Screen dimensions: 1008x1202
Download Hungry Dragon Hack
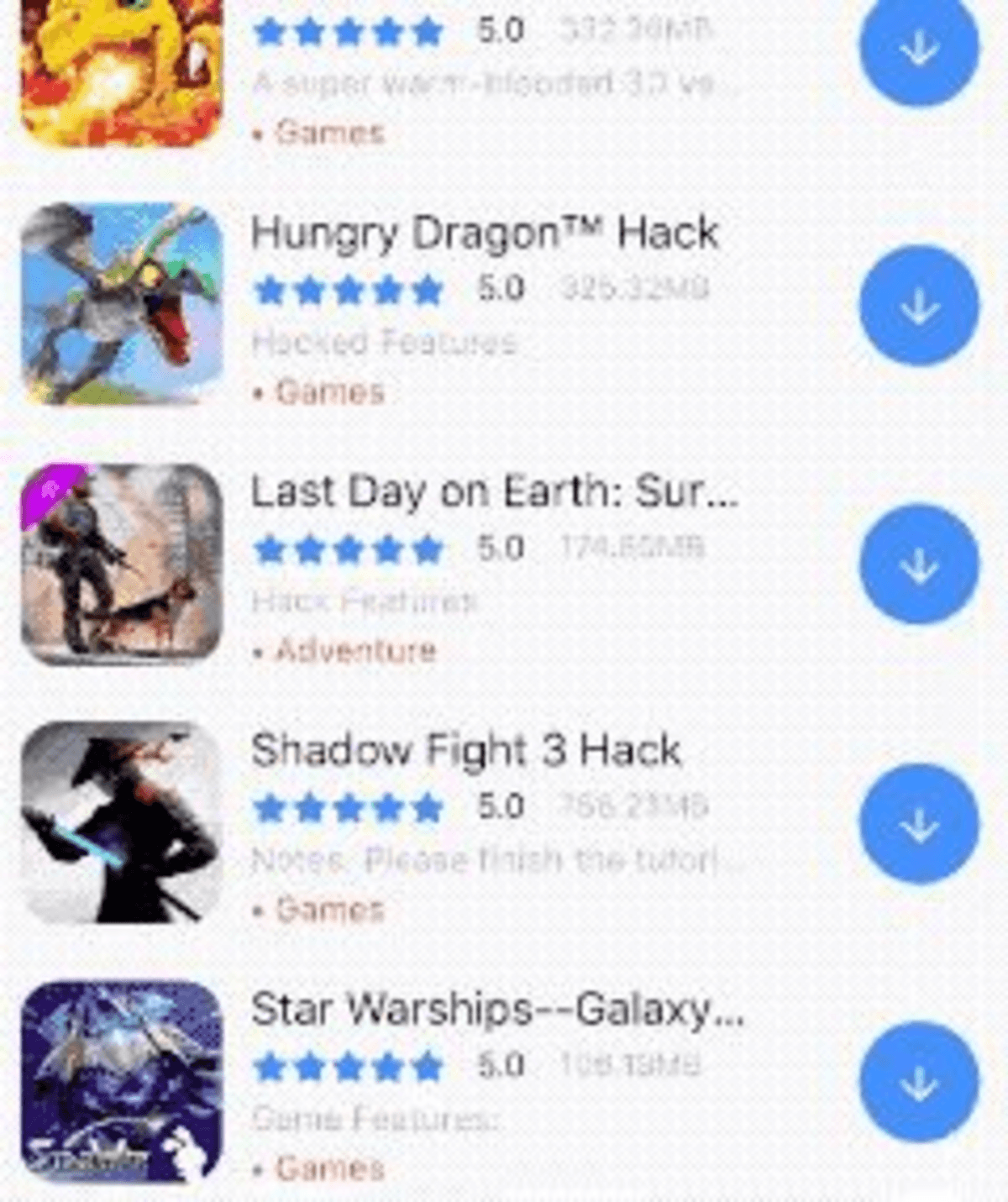[918, 305]
